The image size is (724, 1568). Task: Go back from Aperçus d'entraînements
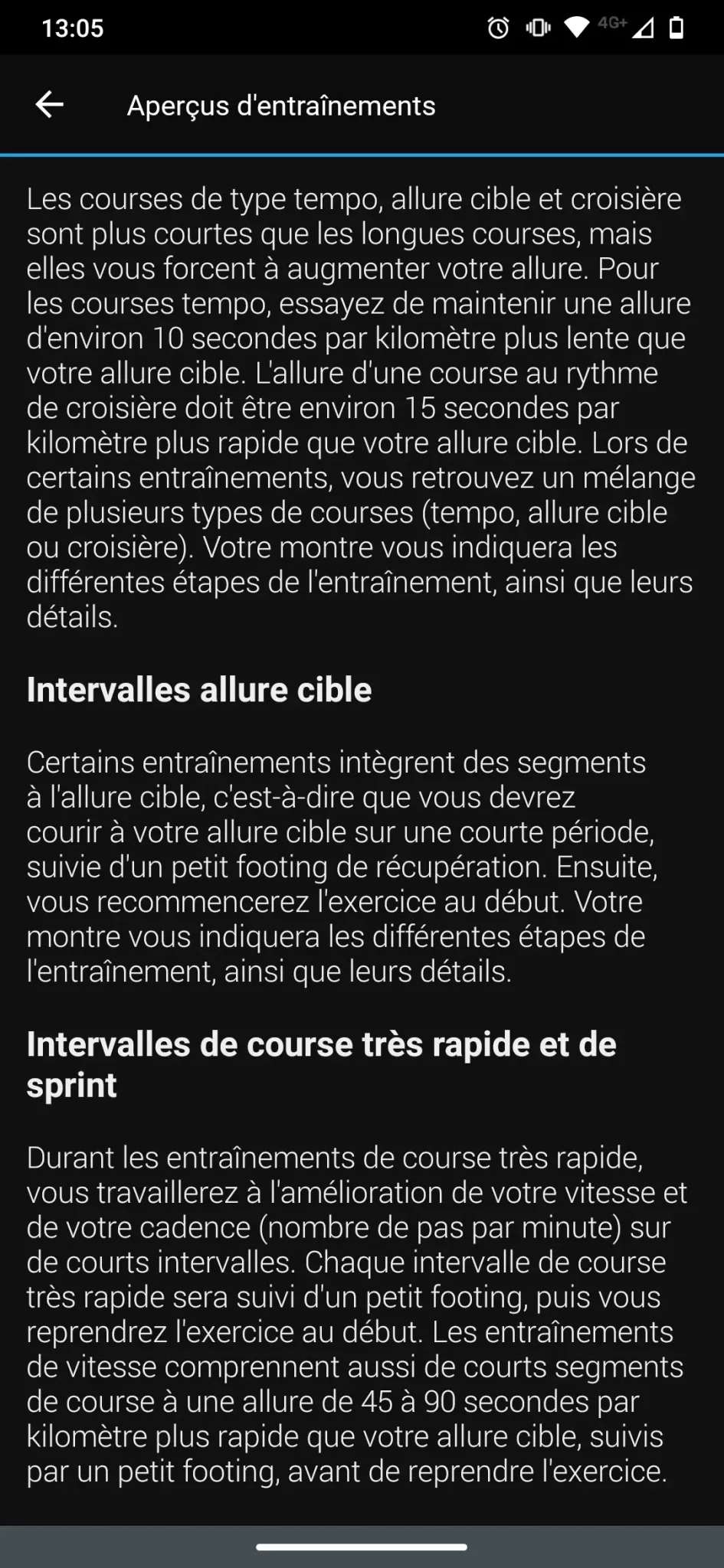point(50,105)
